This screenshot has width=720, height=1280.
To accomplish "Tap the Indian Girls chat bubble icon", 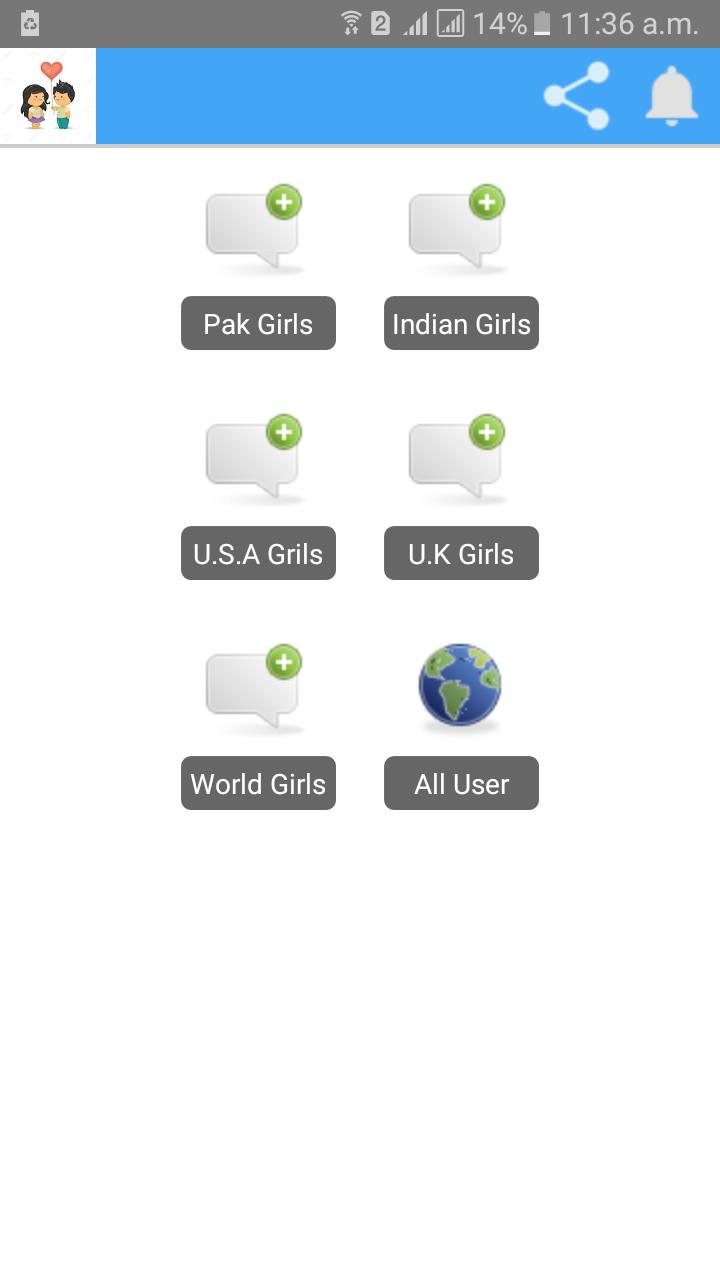I will point(453,230).
